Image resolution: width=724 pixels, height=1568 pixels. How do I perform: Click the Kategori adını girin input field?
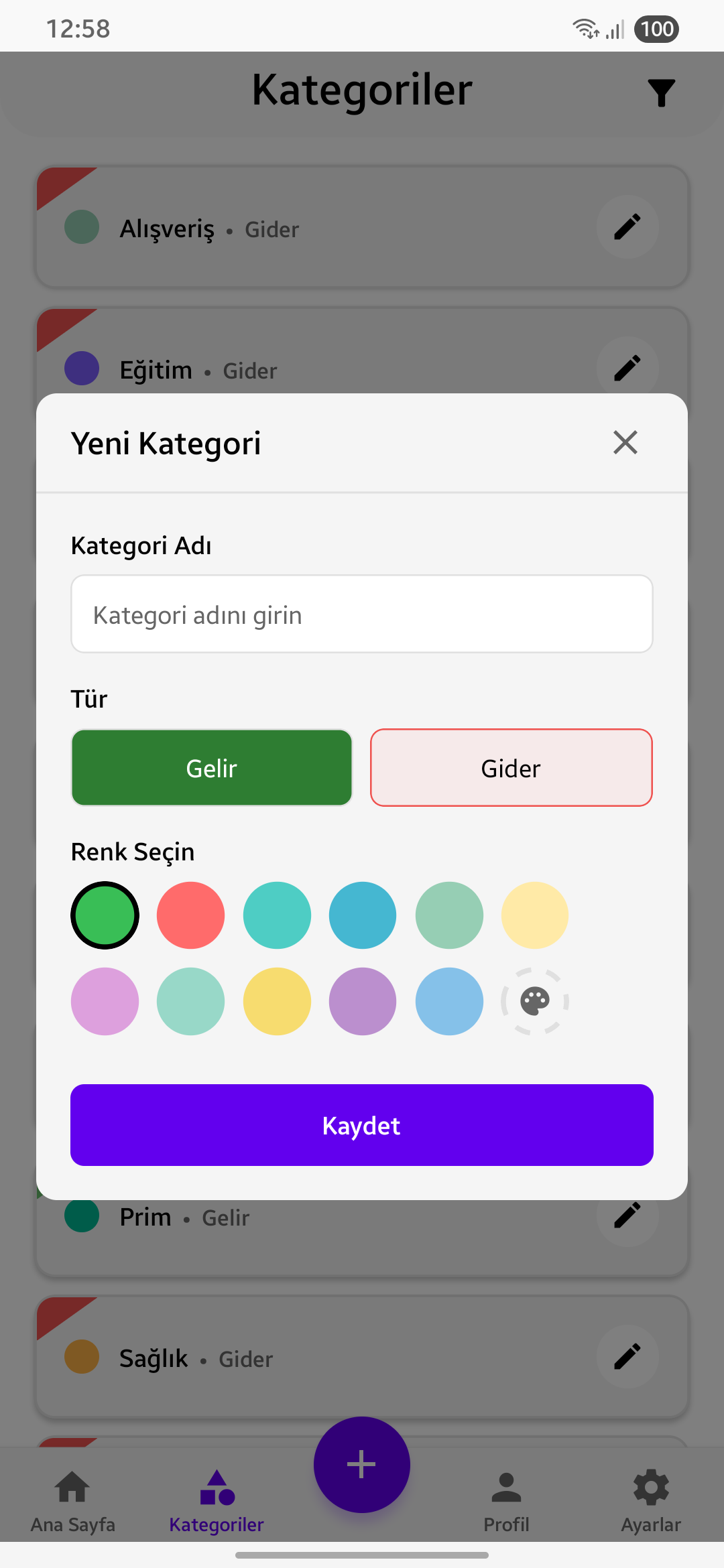(361, 614)
